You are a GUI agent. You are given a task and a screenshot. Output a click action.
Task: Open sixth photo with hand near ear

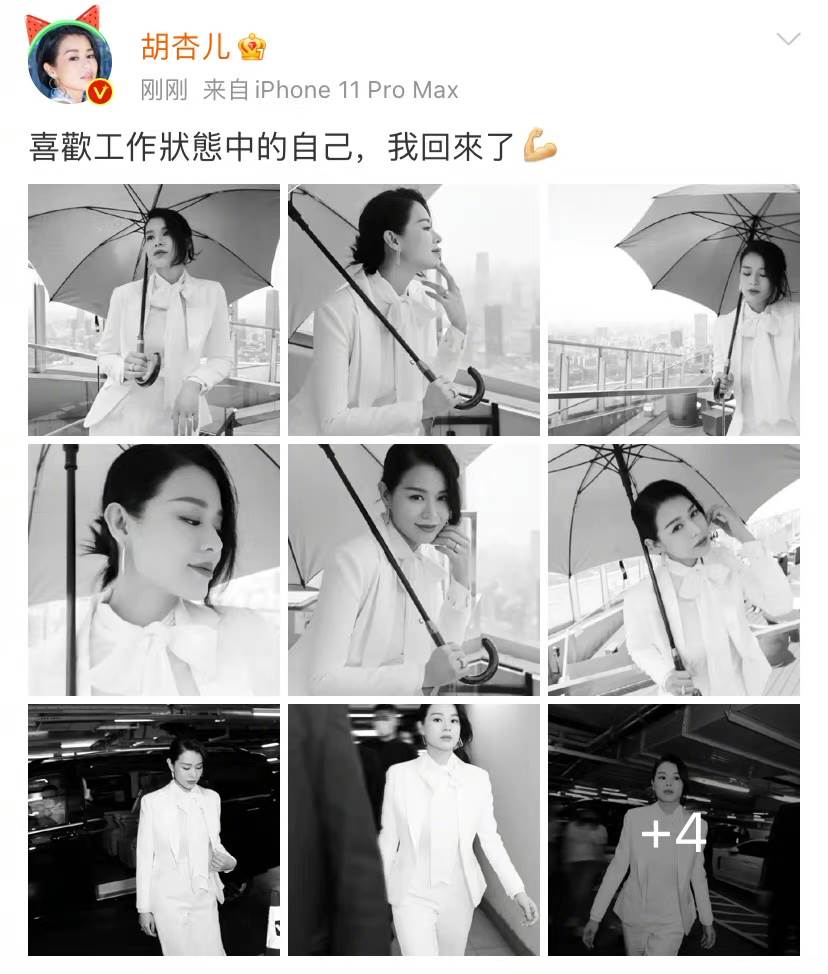pos(674,570)
